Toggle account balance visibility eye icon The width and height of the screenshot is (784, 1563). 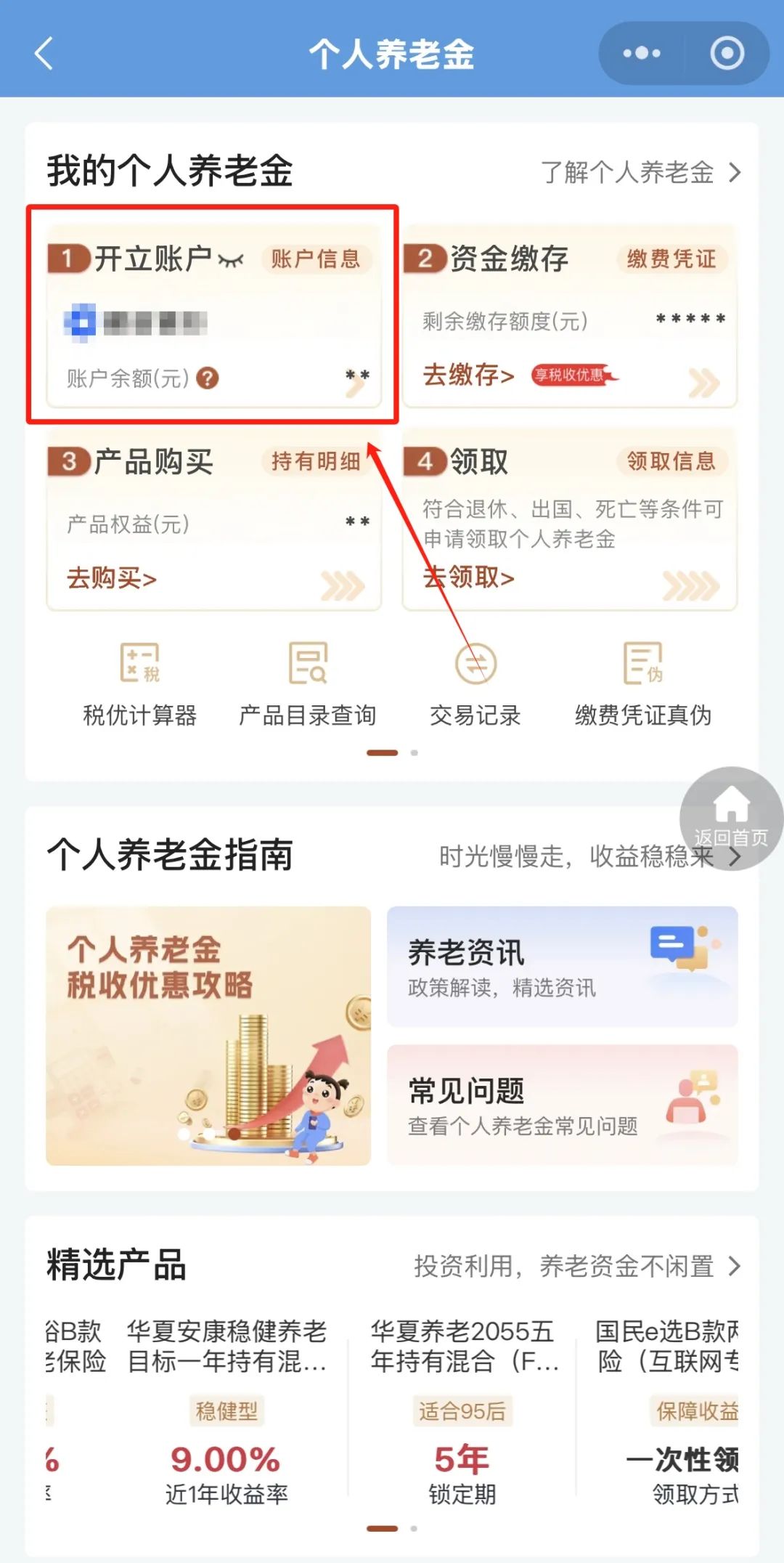pyautogui.click(x=230, y=259)
